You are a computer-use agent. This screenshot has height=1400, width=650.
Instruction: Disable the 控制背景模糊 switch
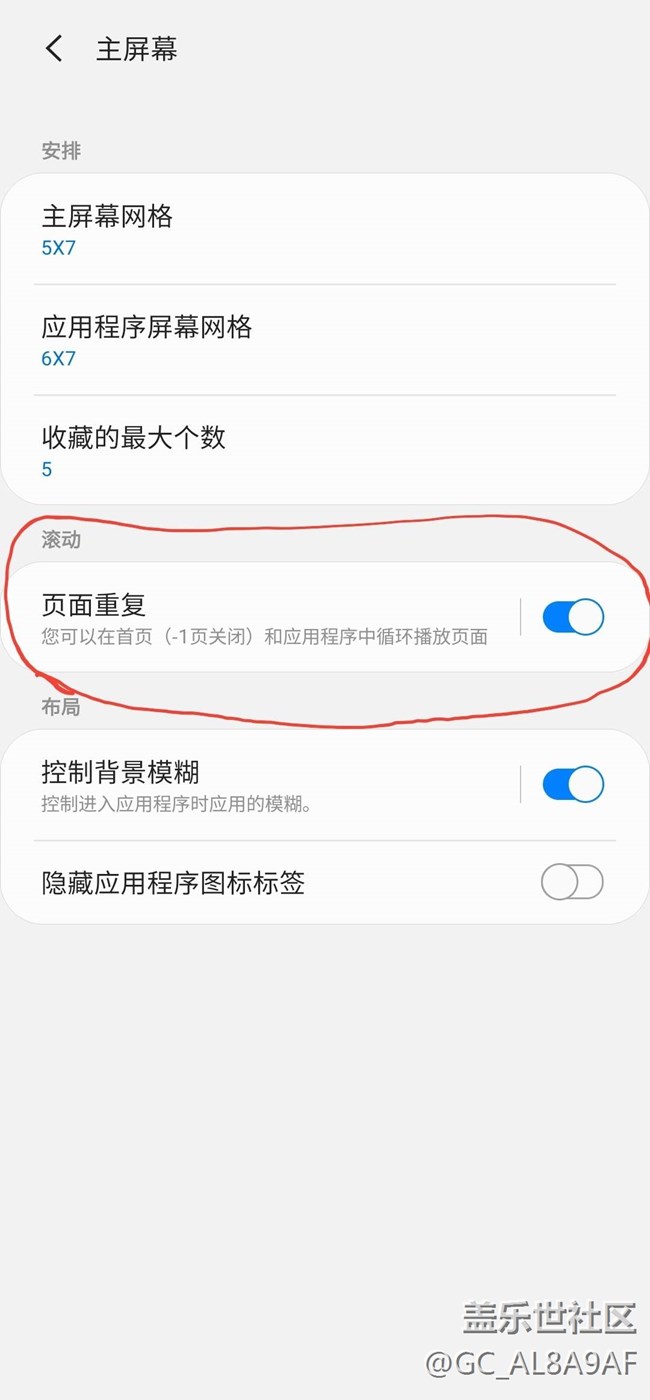click(x=573, y=784)
